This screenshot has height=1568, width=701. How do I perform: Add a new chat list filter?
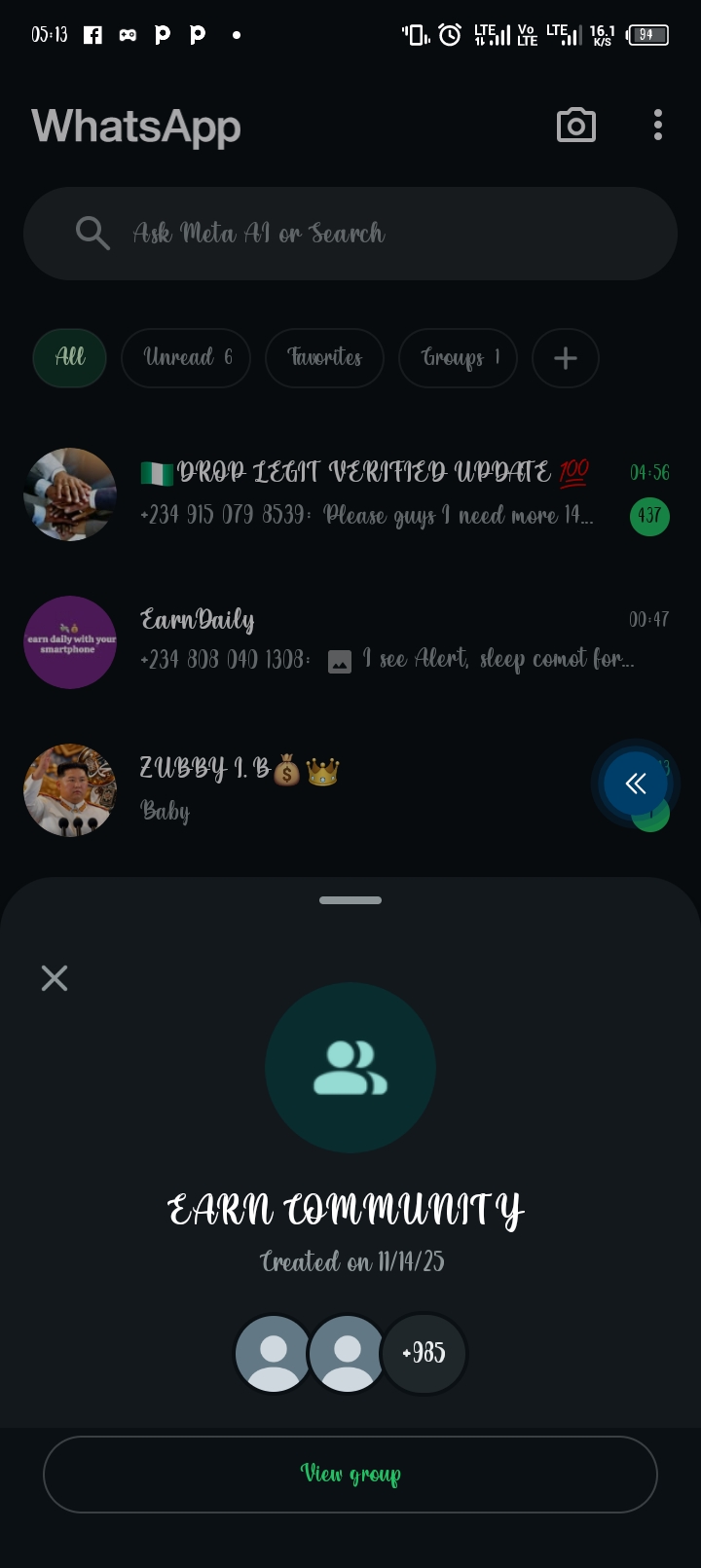click(x=565, y=357)
